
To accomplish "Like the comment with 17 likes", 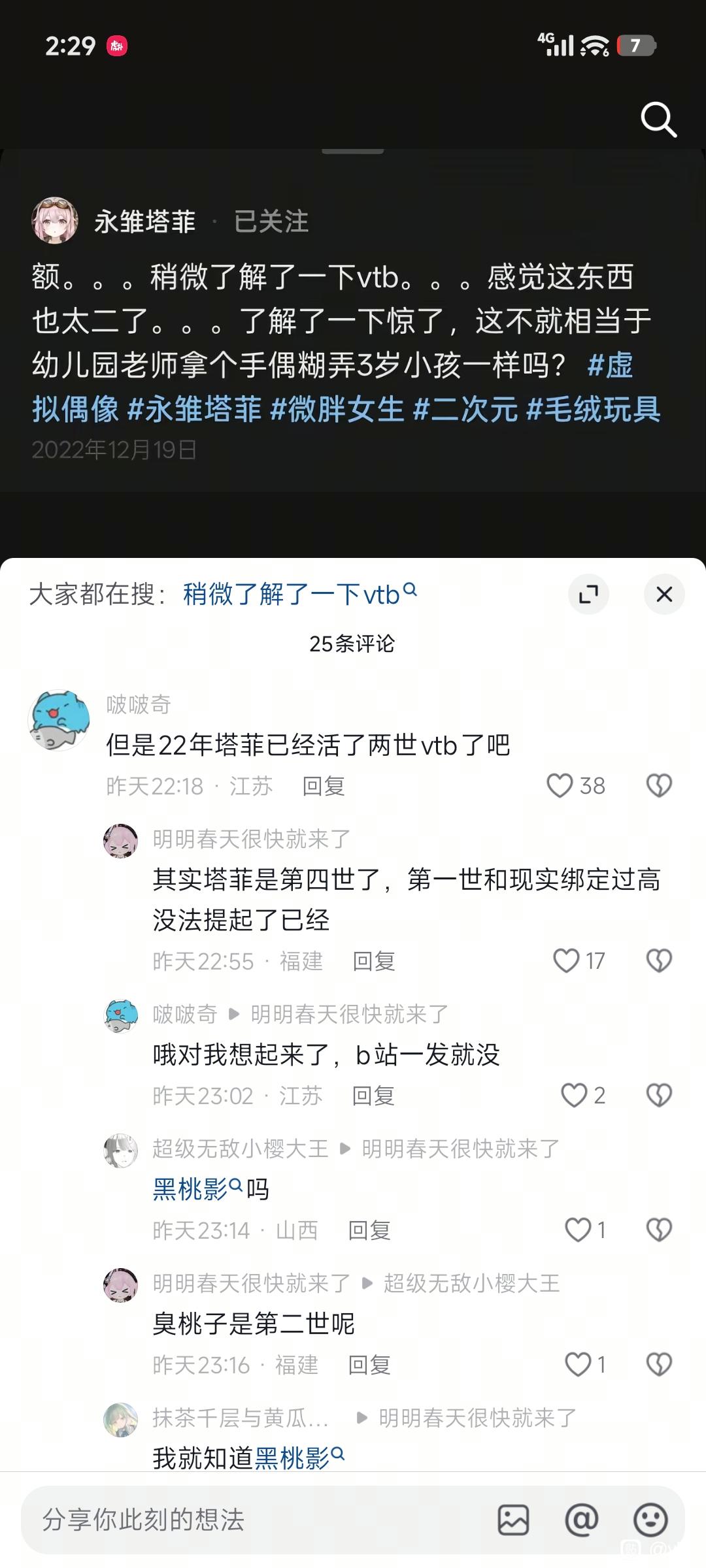I will click(x=579, y=960).
